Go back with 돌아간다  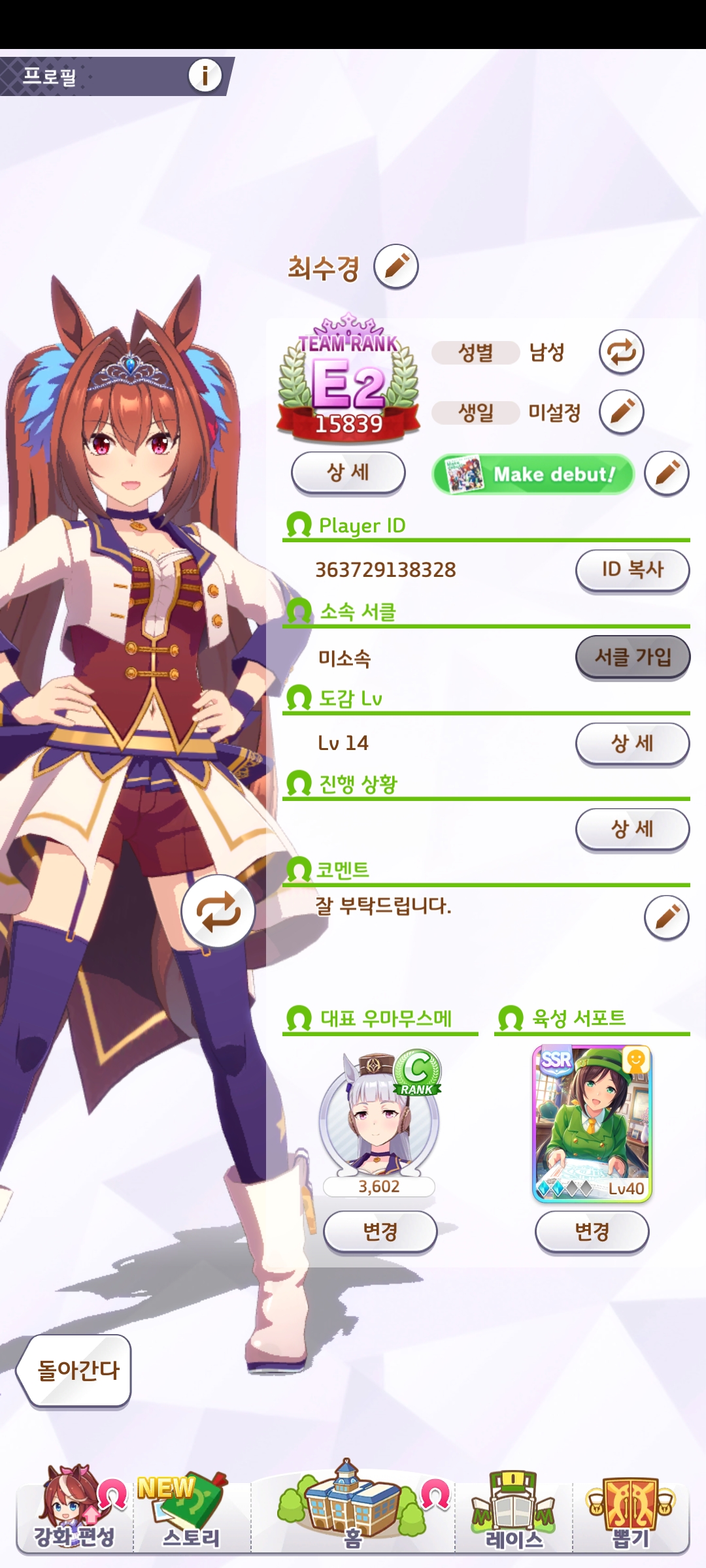pyautogui.click(x=77, y=1370)
